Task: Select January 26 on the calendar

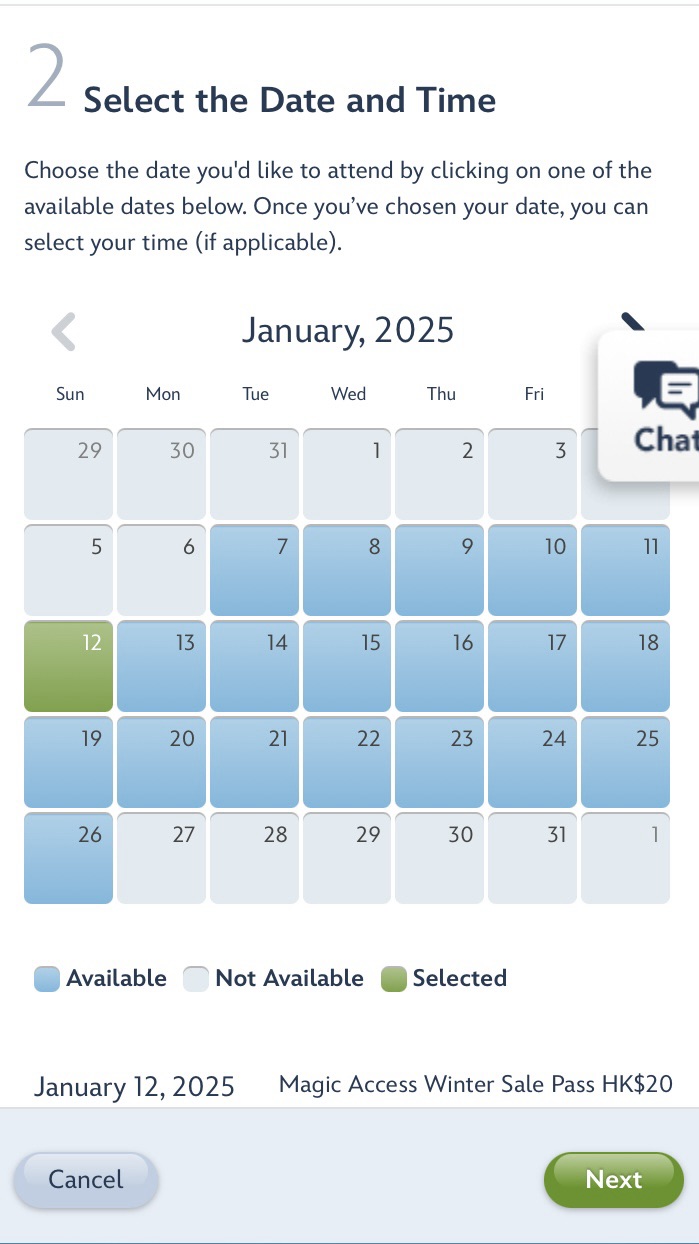Action: 68,858
